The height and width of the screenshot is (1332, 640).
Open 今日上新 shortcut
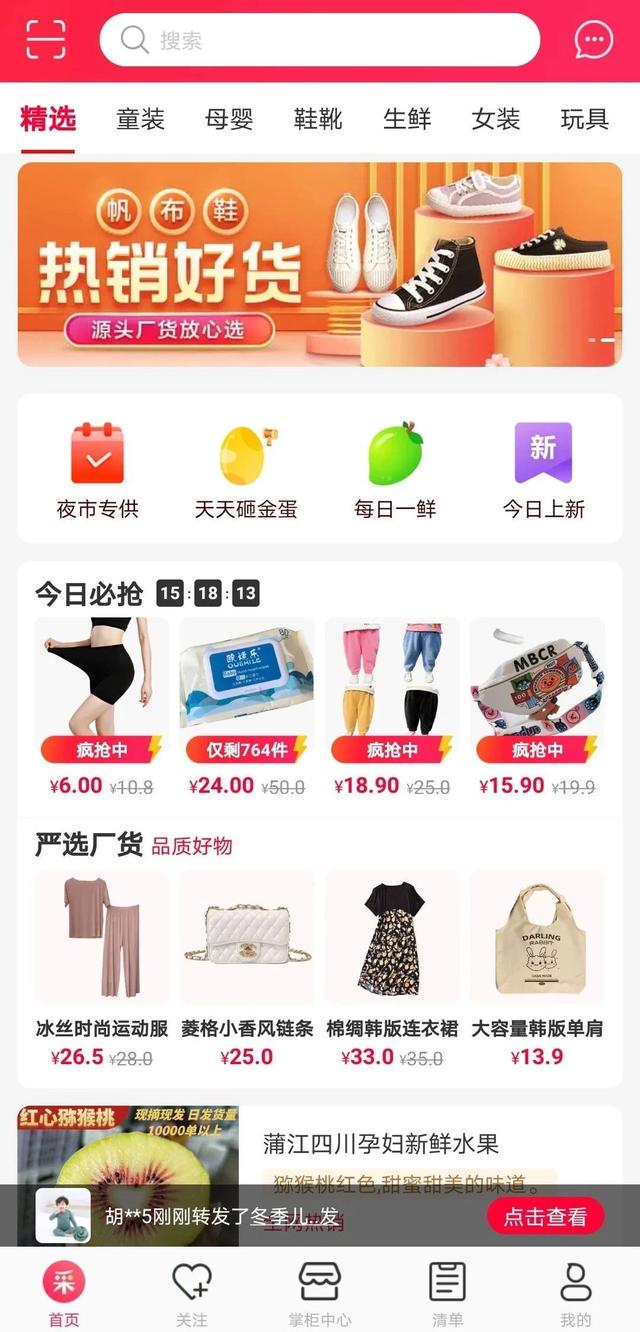click(x=543, y=470)
